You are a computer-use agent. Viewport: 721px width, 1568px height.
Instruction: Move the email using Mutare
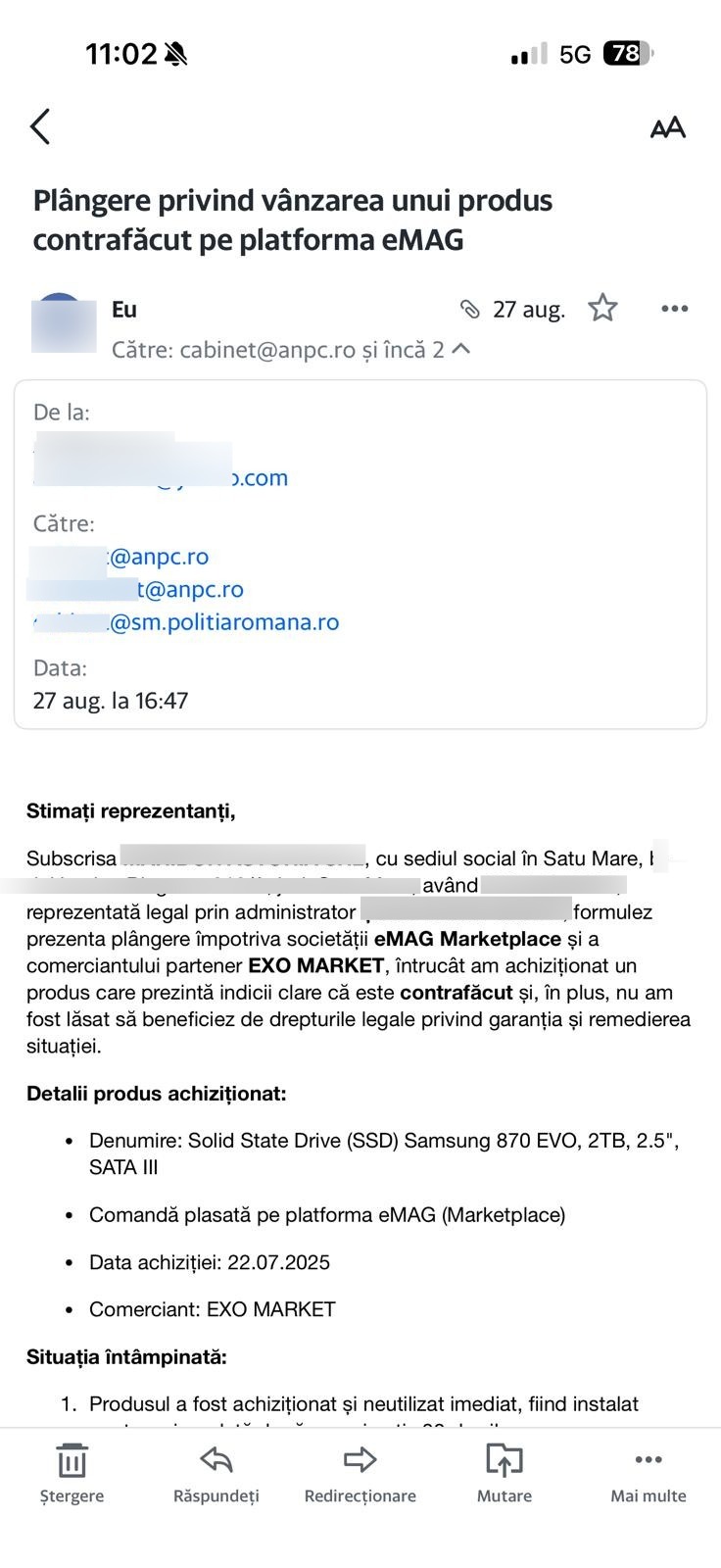click(504, 1472)
